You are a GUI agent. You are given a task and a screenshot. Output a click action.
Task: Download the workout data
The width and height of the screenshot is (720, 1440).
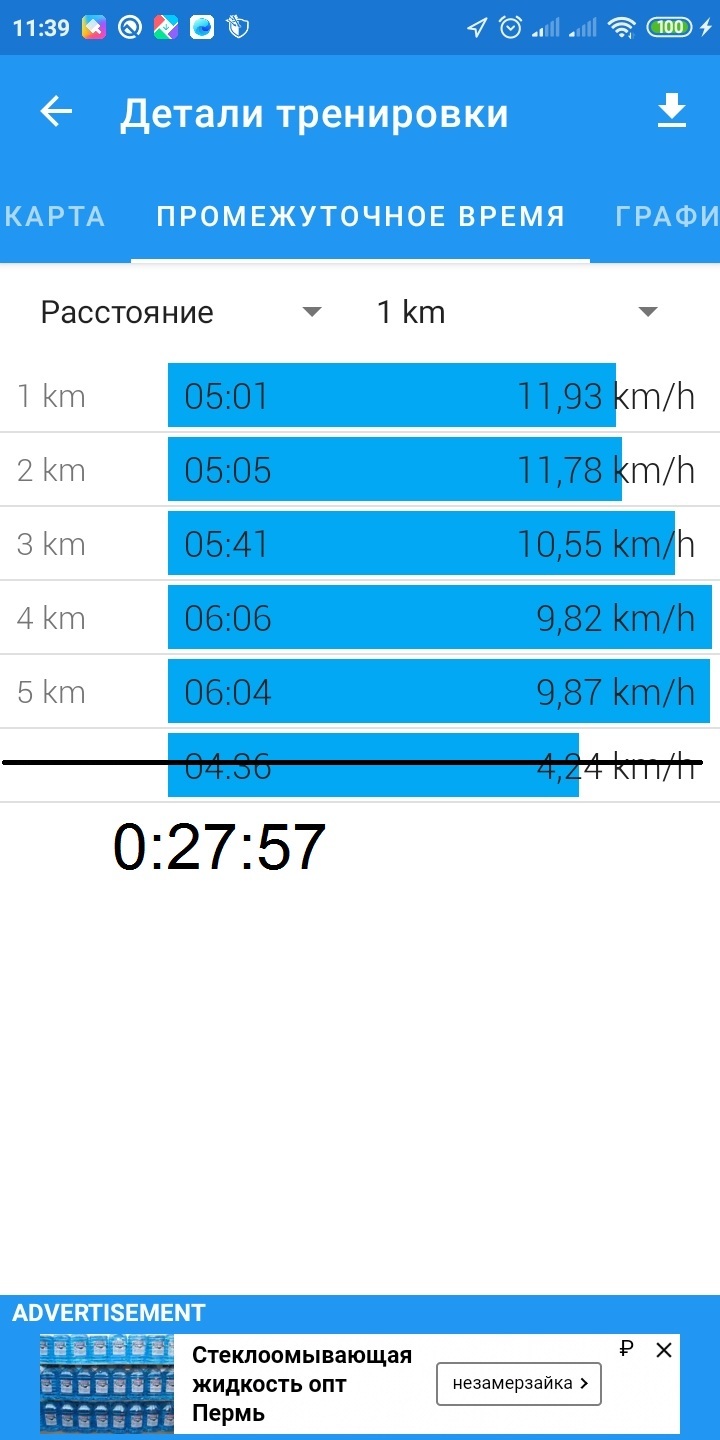[x=672, y=112]
